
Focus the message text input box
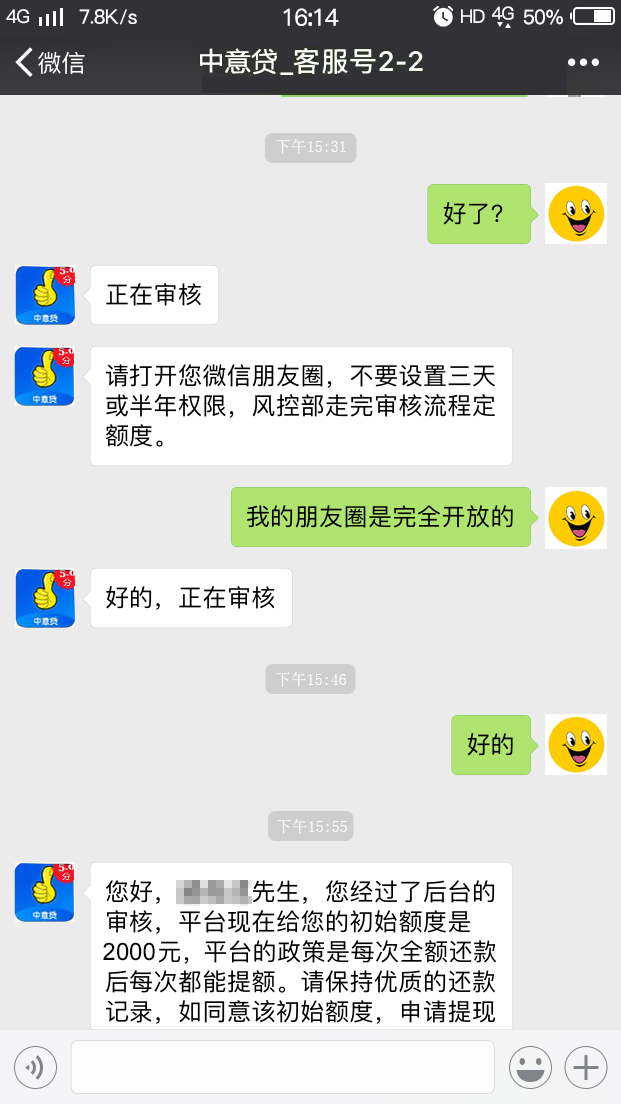pyautogui.click(x=282, y=1067)
